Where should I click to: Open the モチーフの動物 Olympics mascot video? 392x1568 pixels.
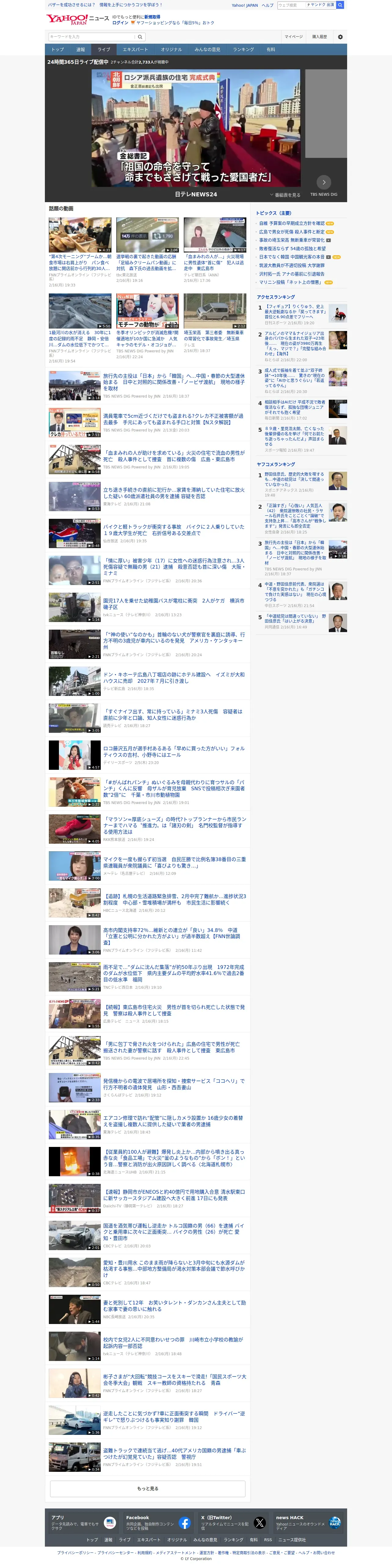[x=147, y=326]
